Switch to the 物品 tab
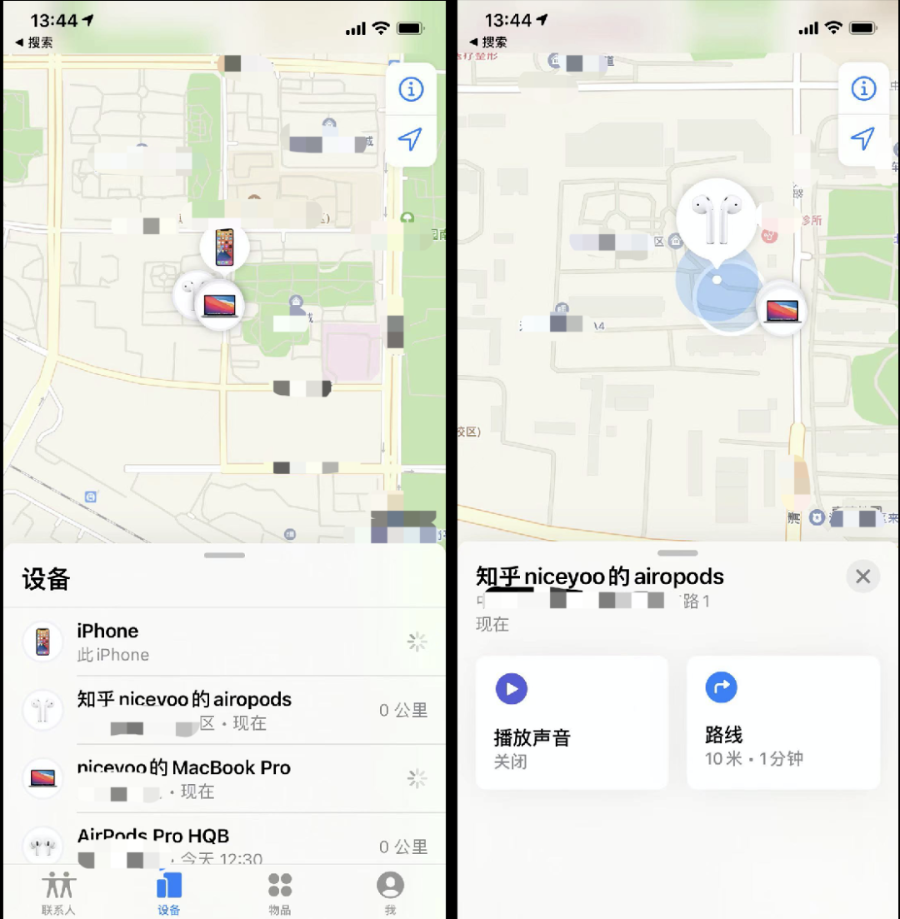Viewport: 900px width, 919px height. point(280,892)
